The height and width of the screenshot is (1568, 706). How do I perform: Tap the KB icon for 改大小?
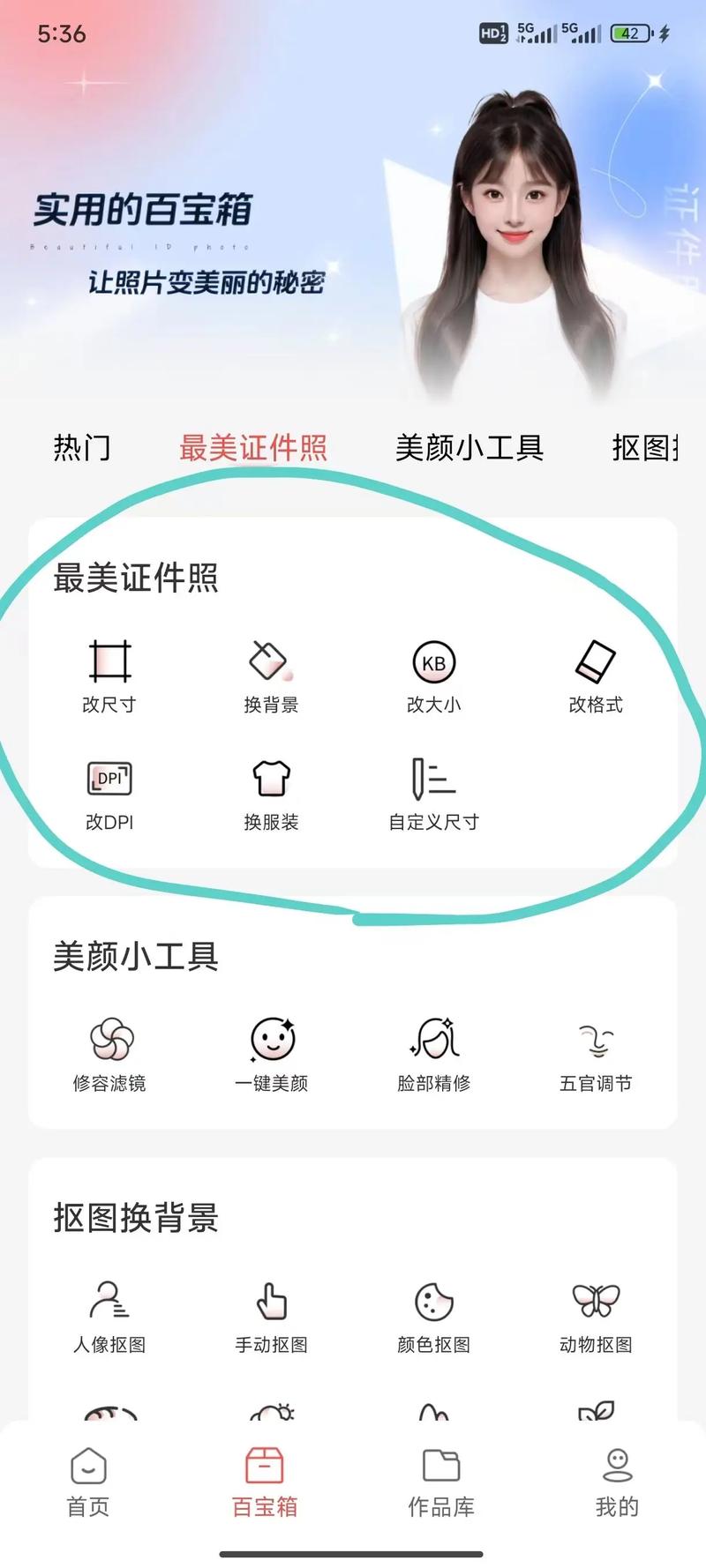pos(432,661)
